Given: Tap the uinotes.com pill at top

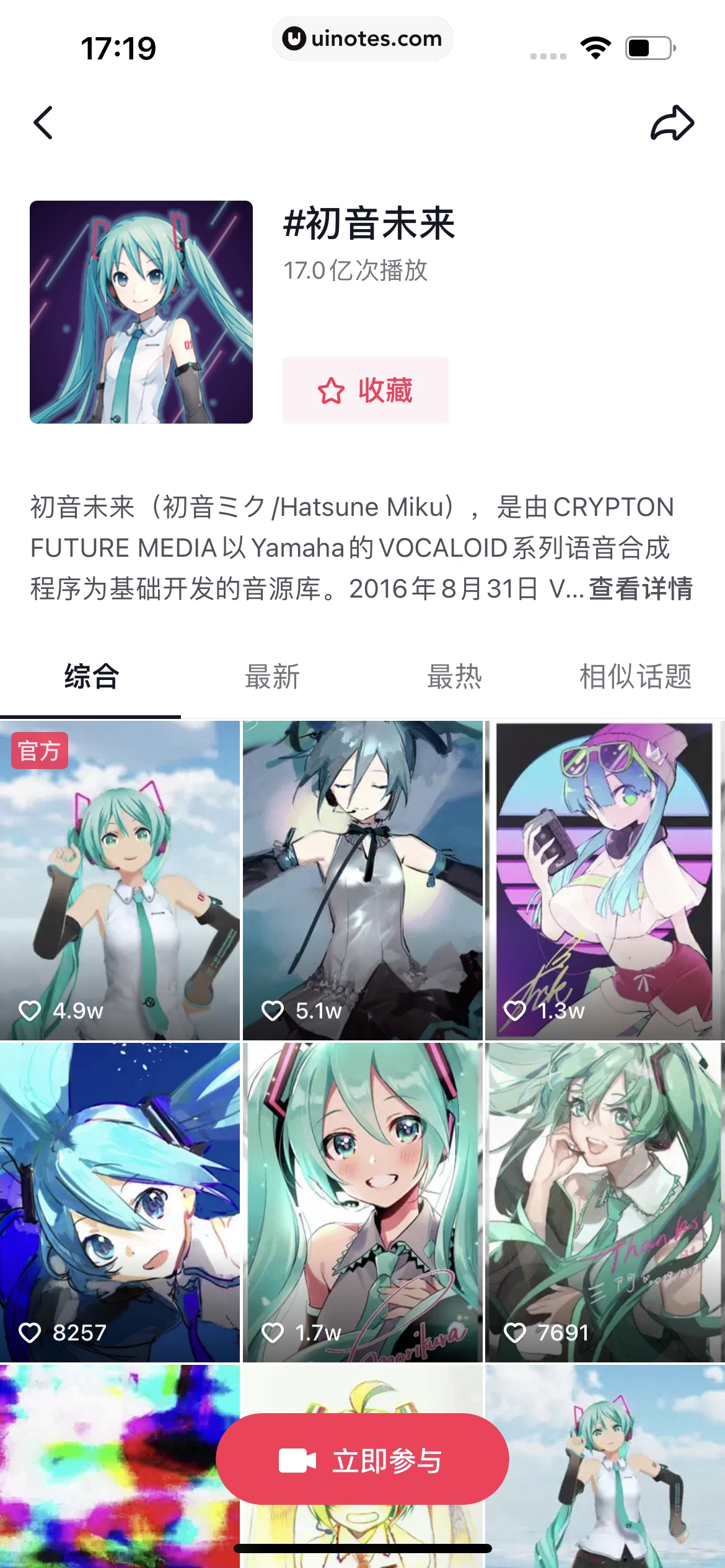Looking at the screenshot, I should click(x=361, y=39).
